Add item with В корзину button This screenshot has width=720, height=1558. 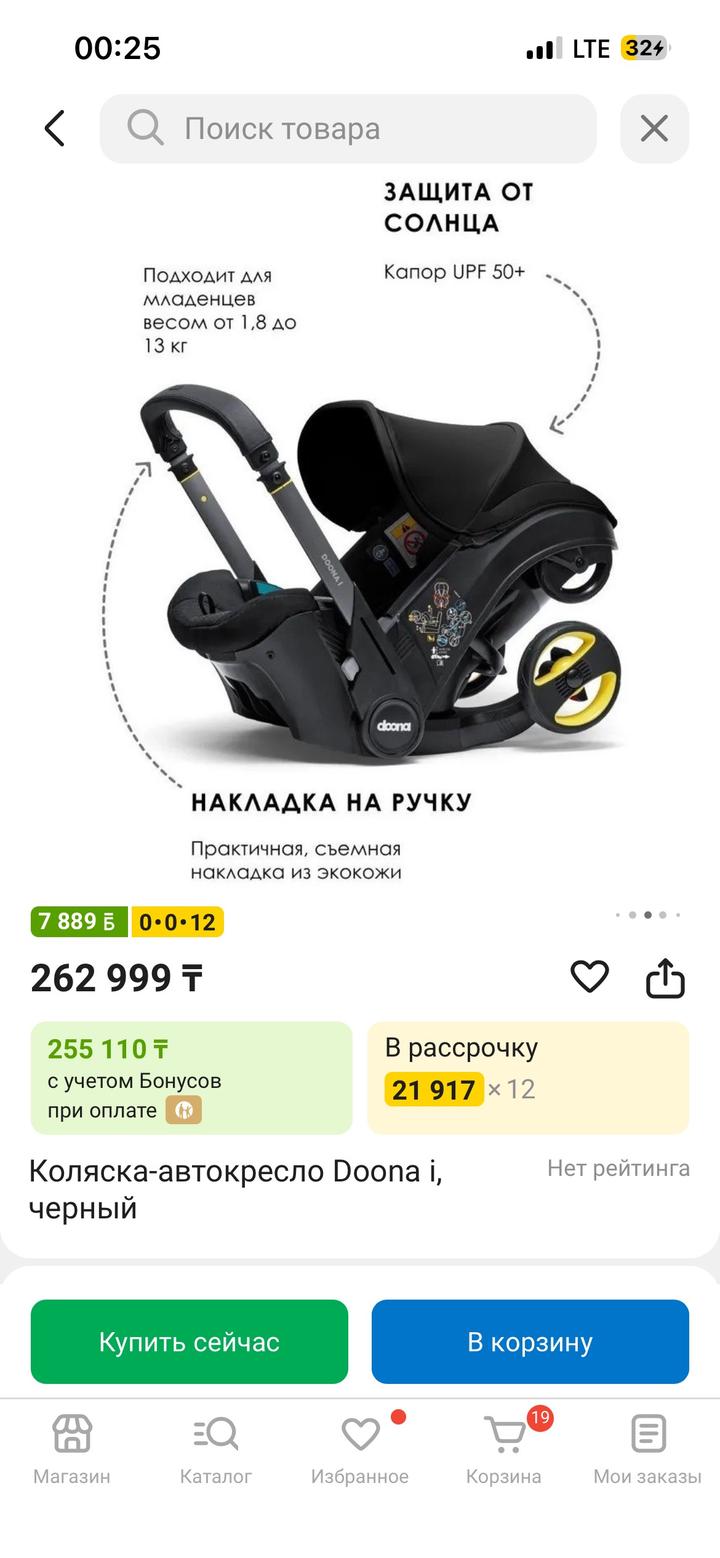pyautogui.click(x=530, y=1341)
